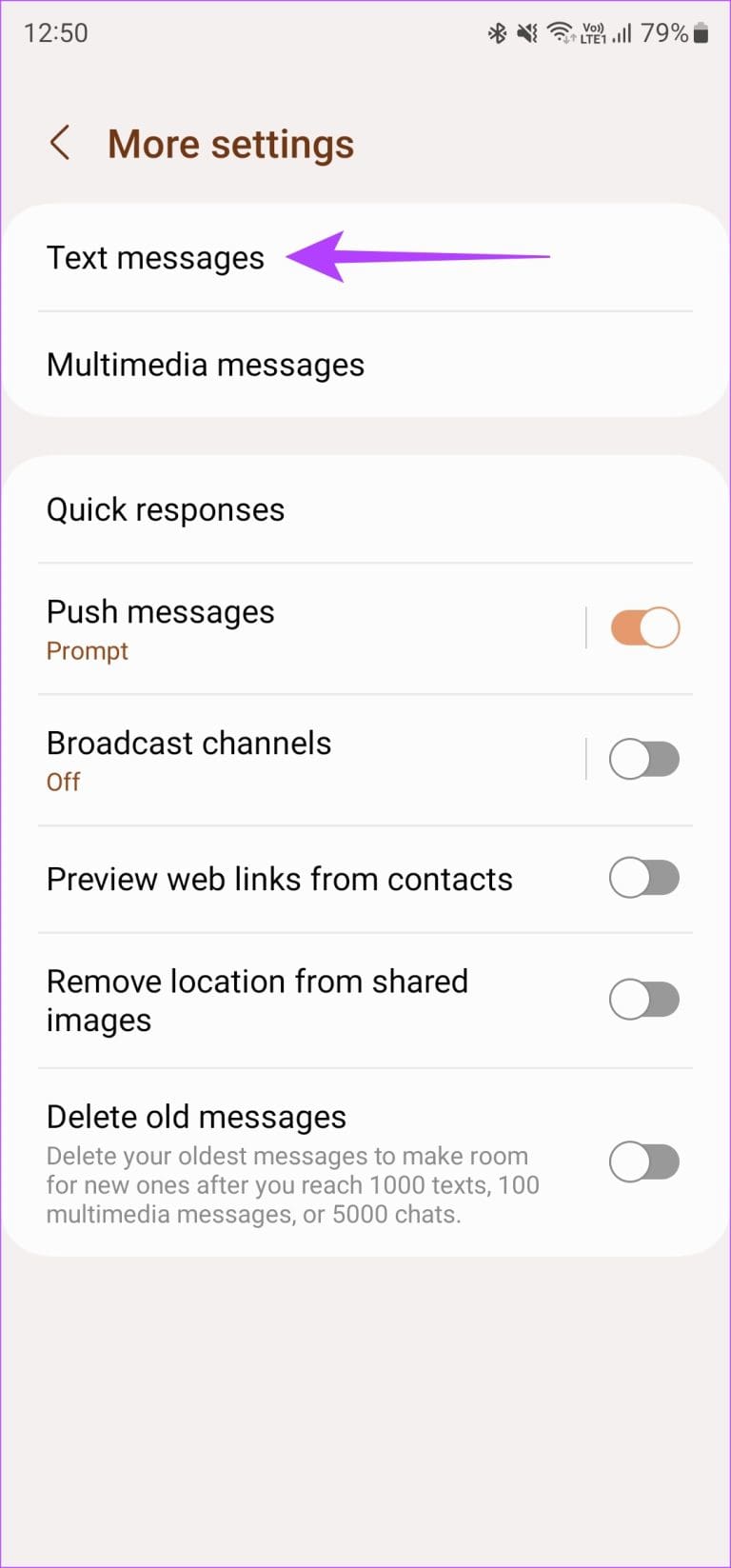Tap the Bluetooth status bar icon
Viewport: 731px width, 1568px height.
[x=497, y=33]
